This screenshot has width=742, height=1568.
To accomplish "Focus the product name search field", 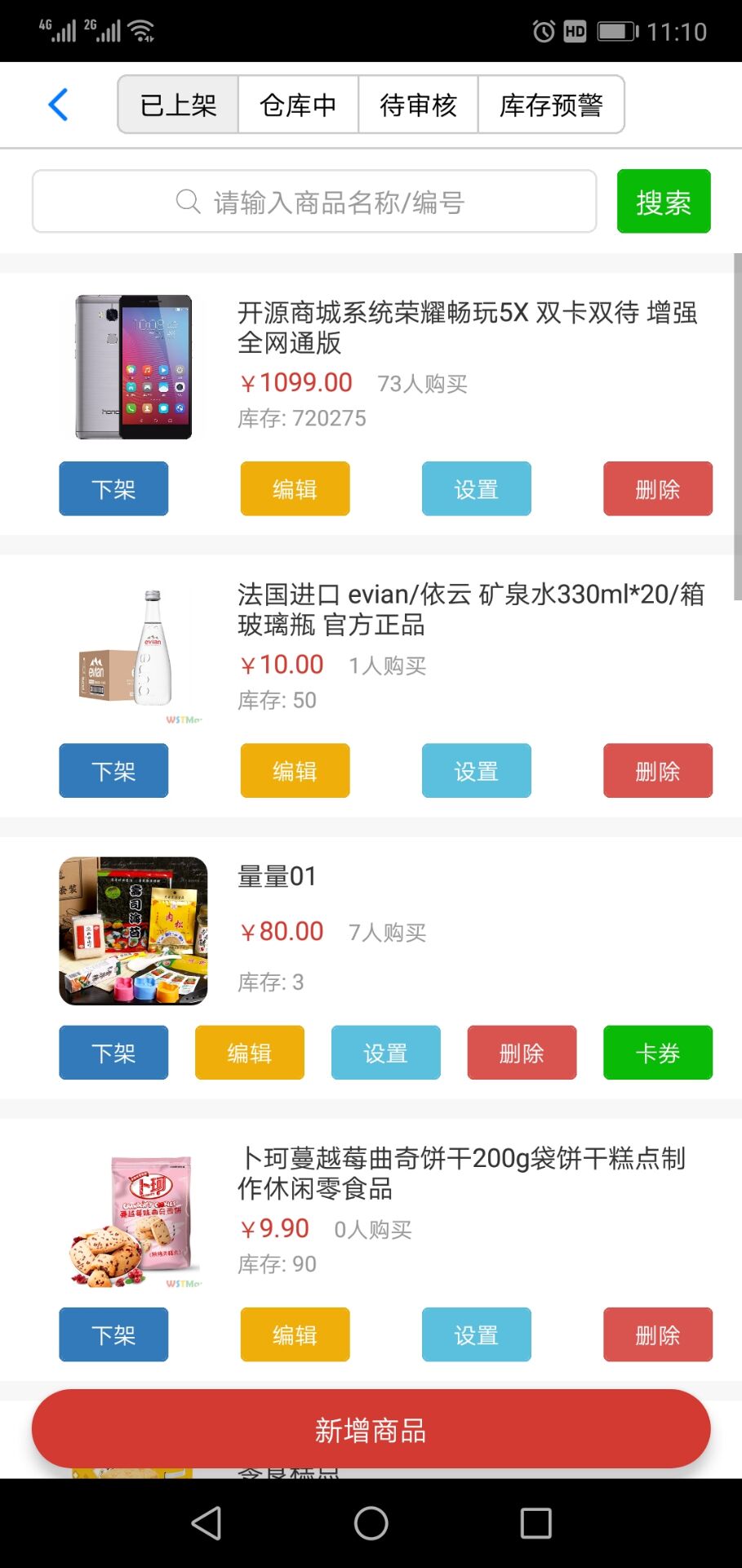I will point(314,202).
